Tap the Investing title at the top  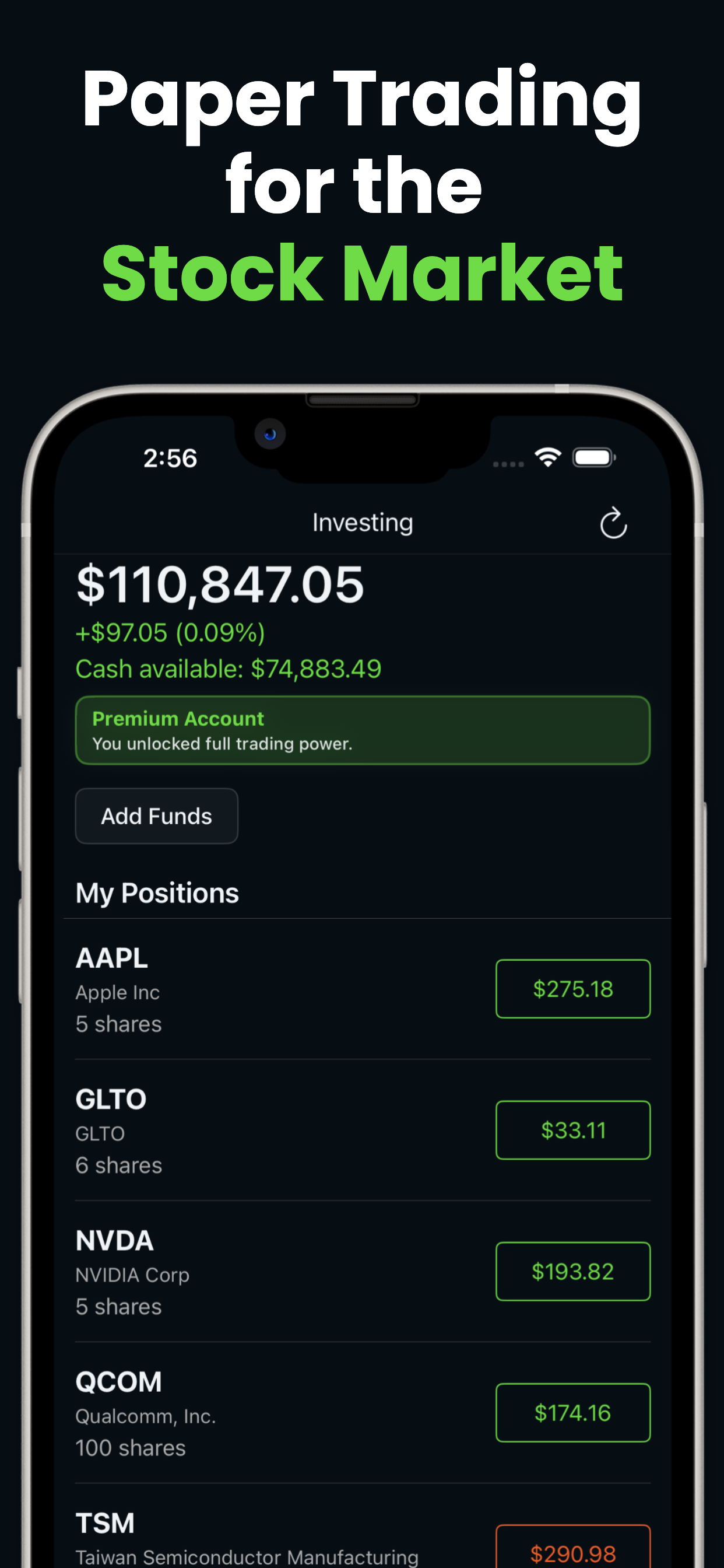point(362,522)
